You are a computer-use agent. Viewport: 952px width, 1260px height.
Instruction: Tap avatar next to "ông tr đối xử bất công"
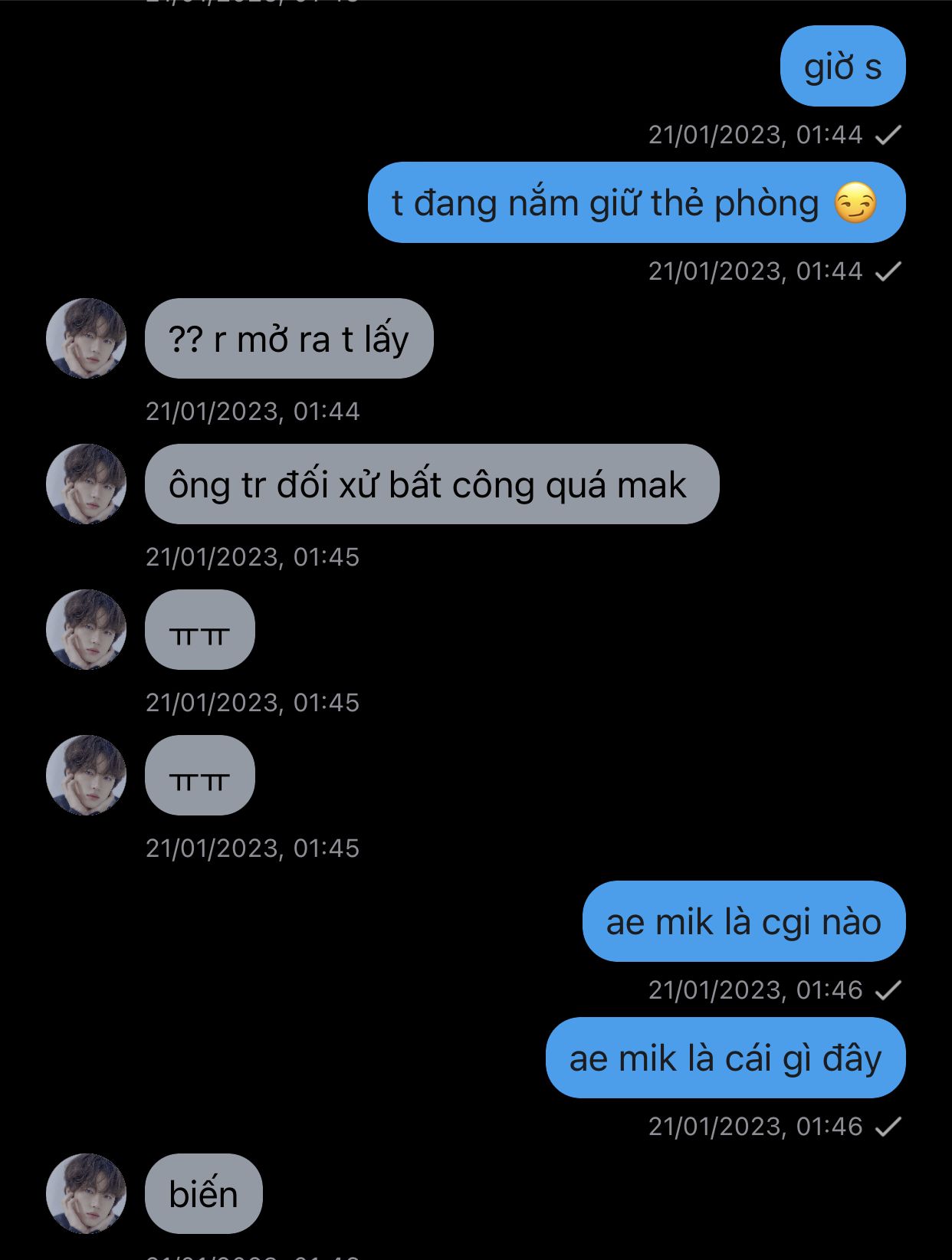[86, 484]
